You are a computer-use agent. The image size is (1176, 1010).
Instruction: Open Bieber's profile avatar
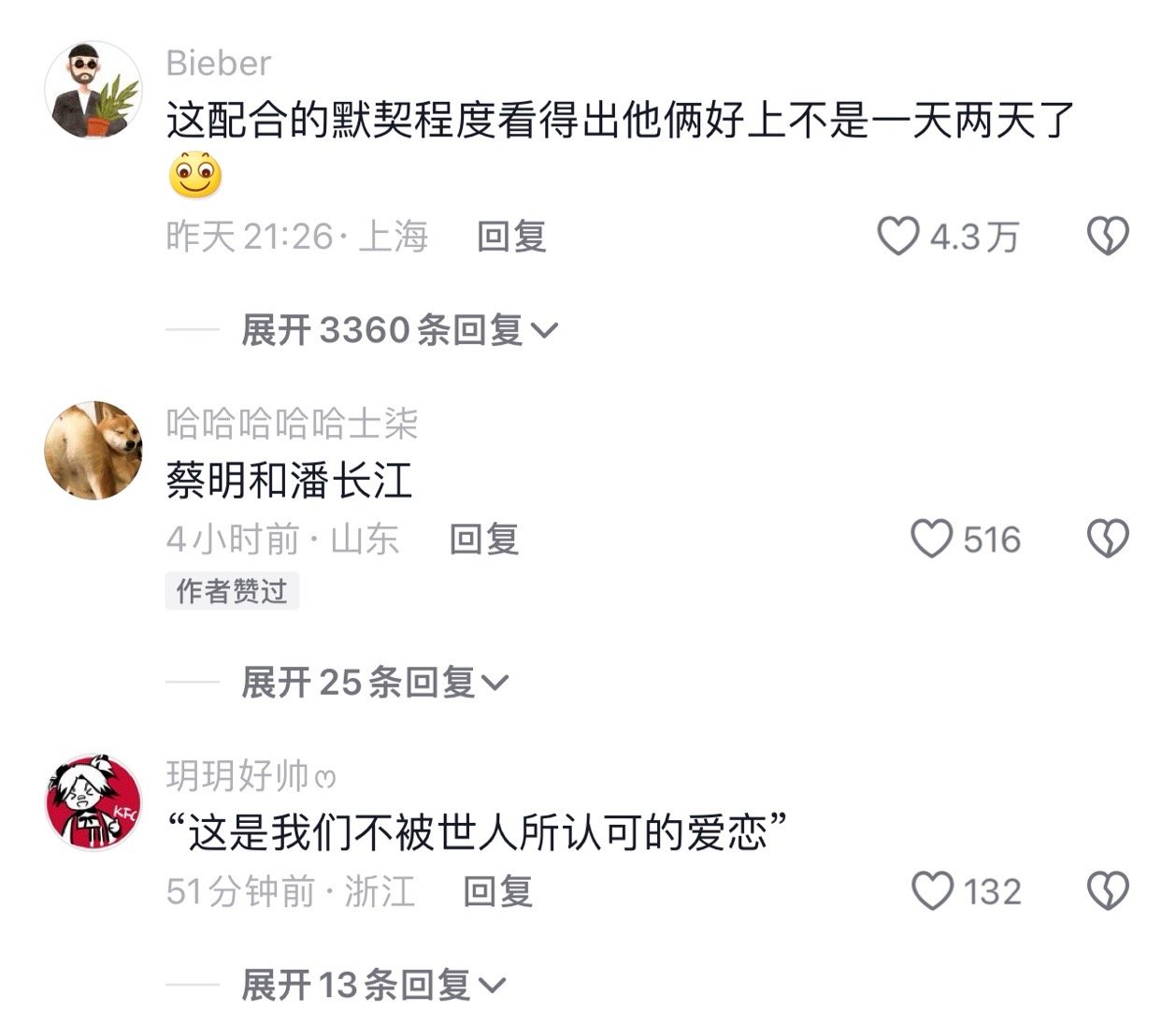93,90
